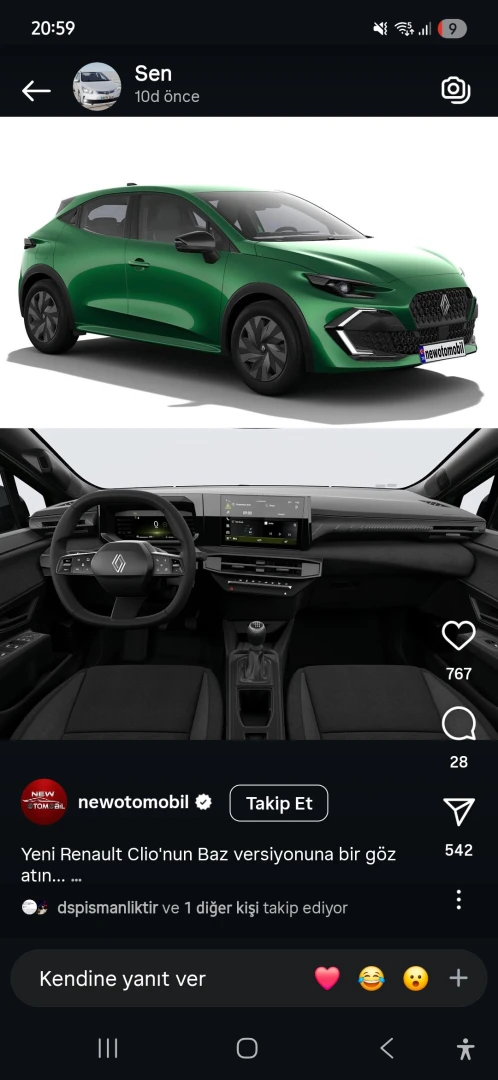The width and height of the screenshot is (498, 1080).
Task: React with the red heart emoji
Action: click(327, 978)
